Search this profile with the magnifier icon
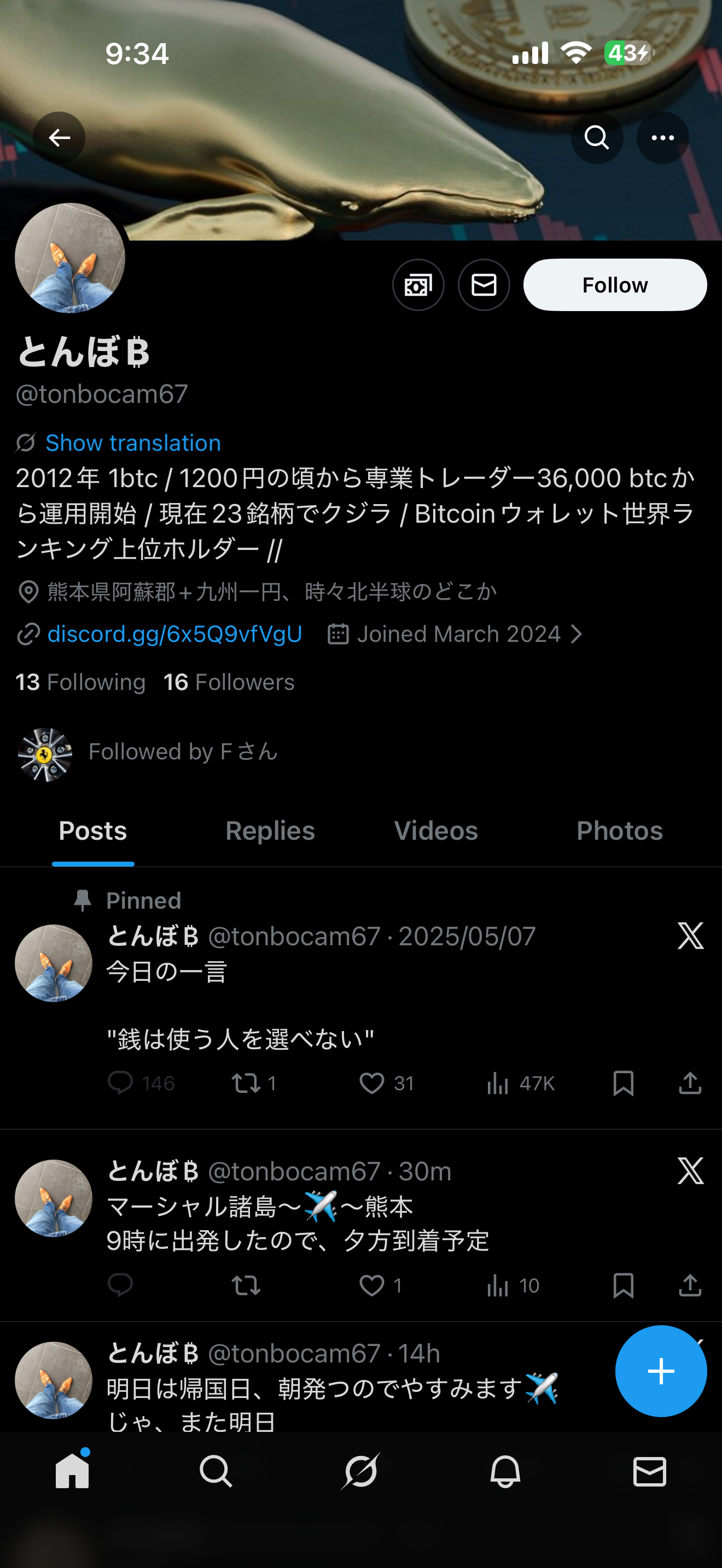This screenshot has width=722, height=1568. (597, 138)
